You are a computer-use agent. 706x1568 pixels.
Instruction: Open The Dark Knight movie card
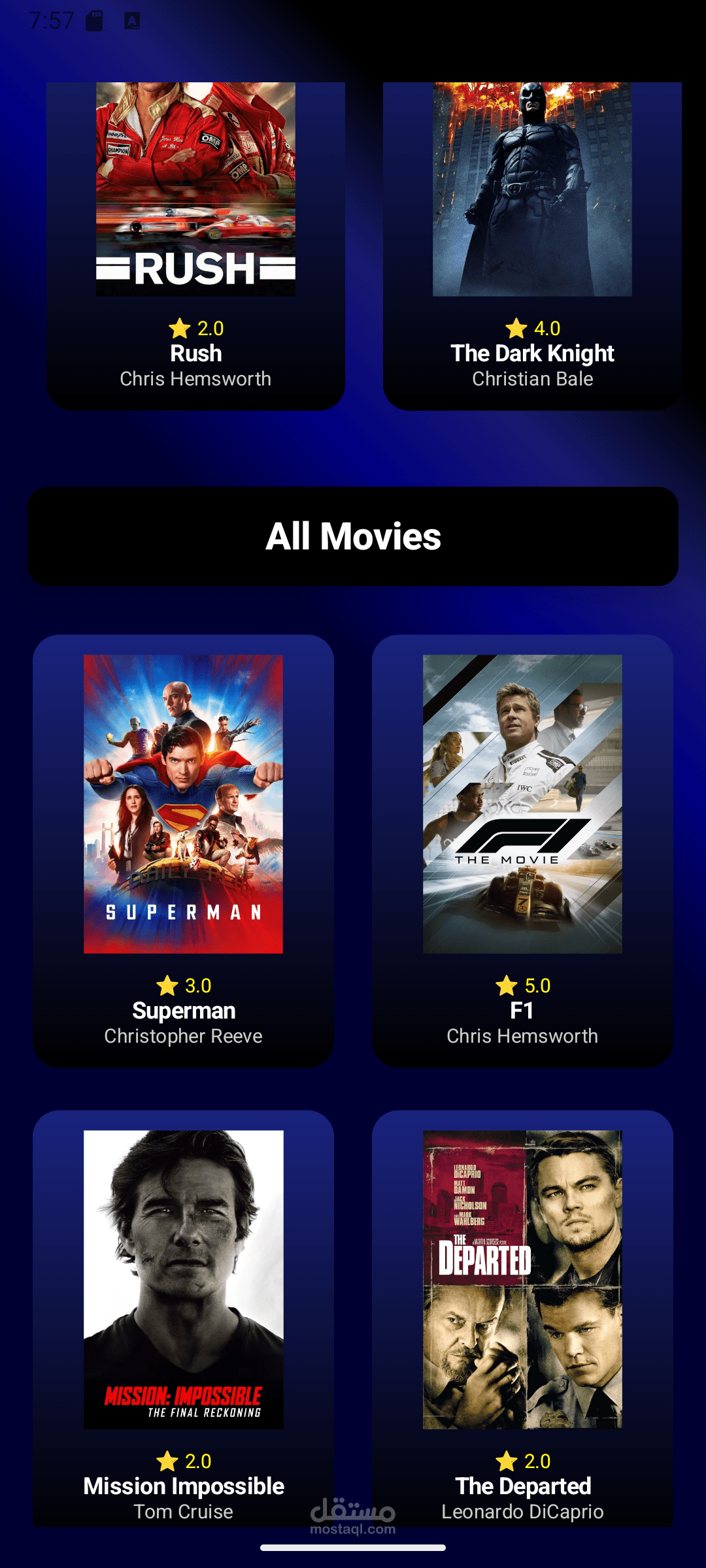point(532,246)
